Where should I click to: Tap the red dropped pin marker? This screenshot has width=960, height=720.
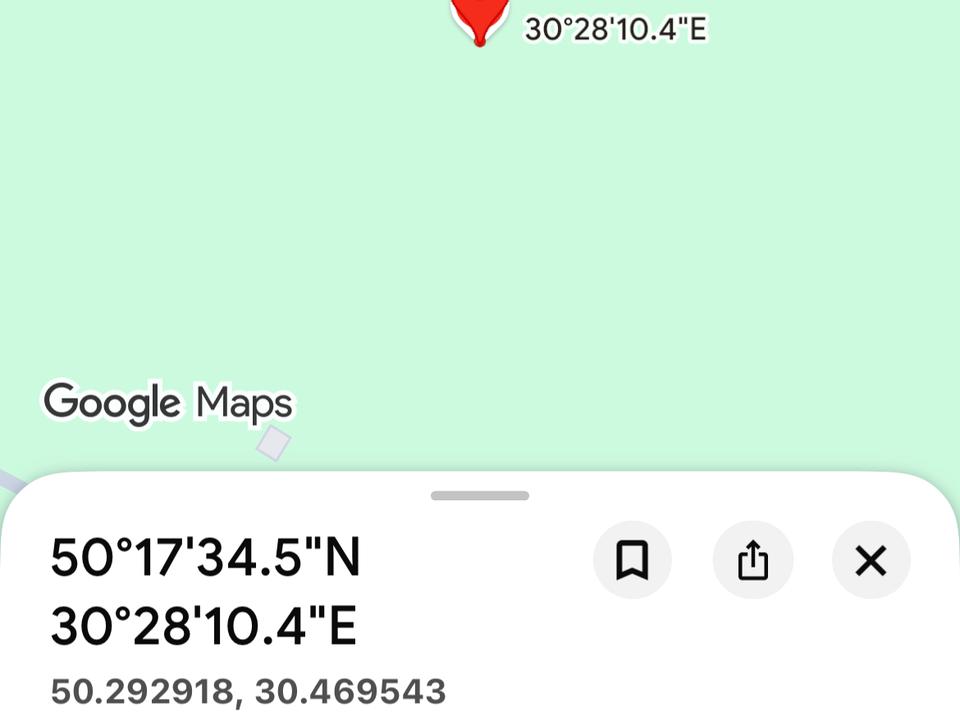click(480, 18)
